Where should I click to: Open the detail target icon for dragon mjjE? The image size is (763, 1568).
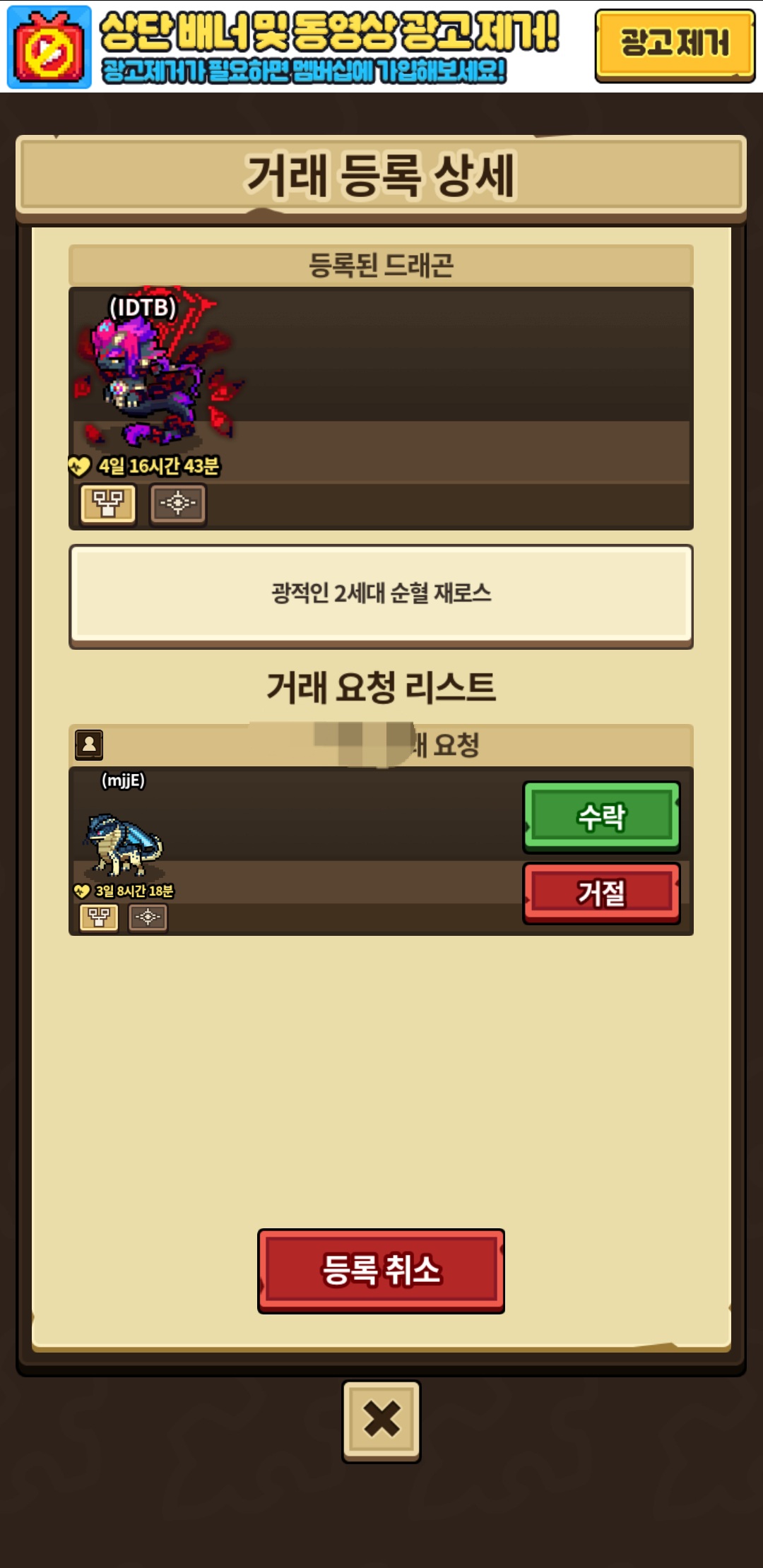click(x=148, y=917)
